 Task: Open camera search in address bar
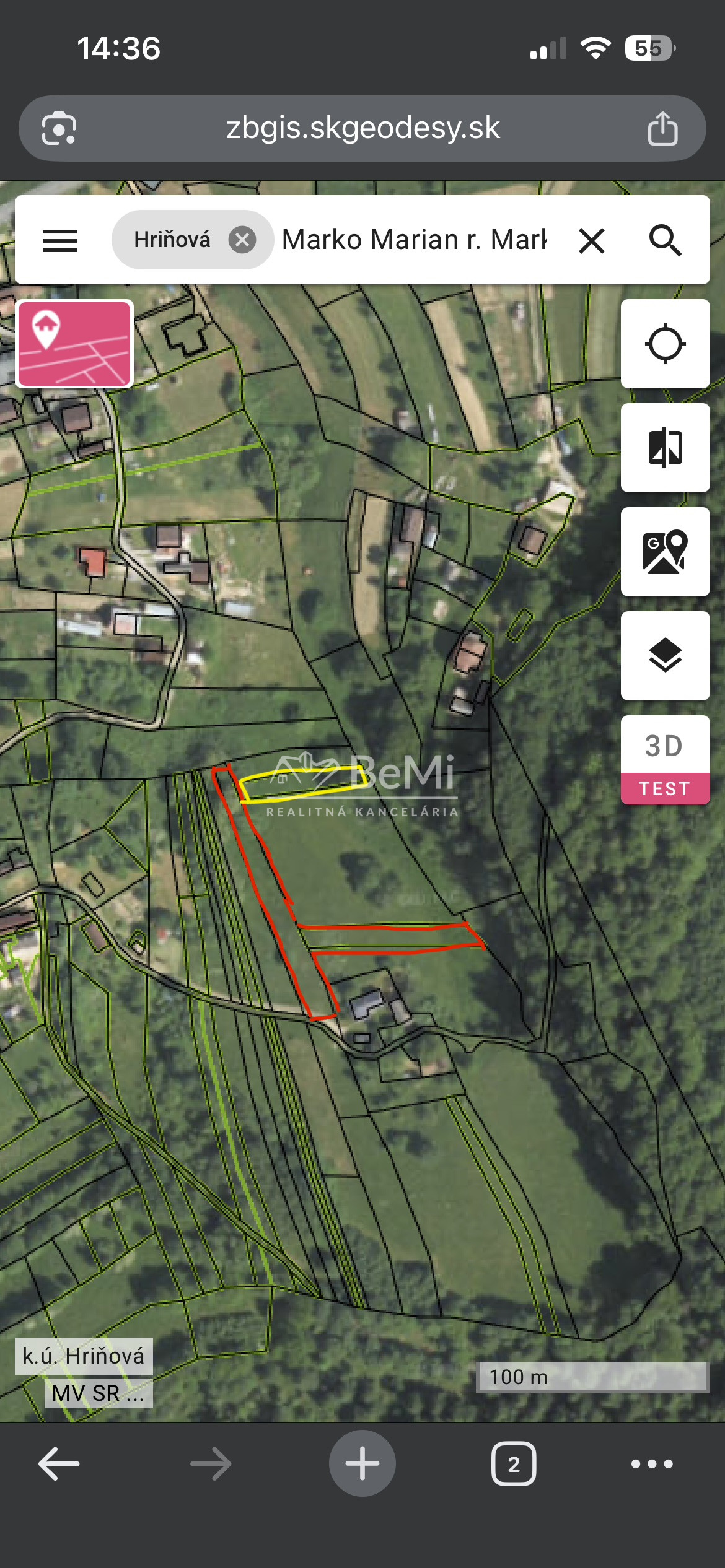(59, 129)
